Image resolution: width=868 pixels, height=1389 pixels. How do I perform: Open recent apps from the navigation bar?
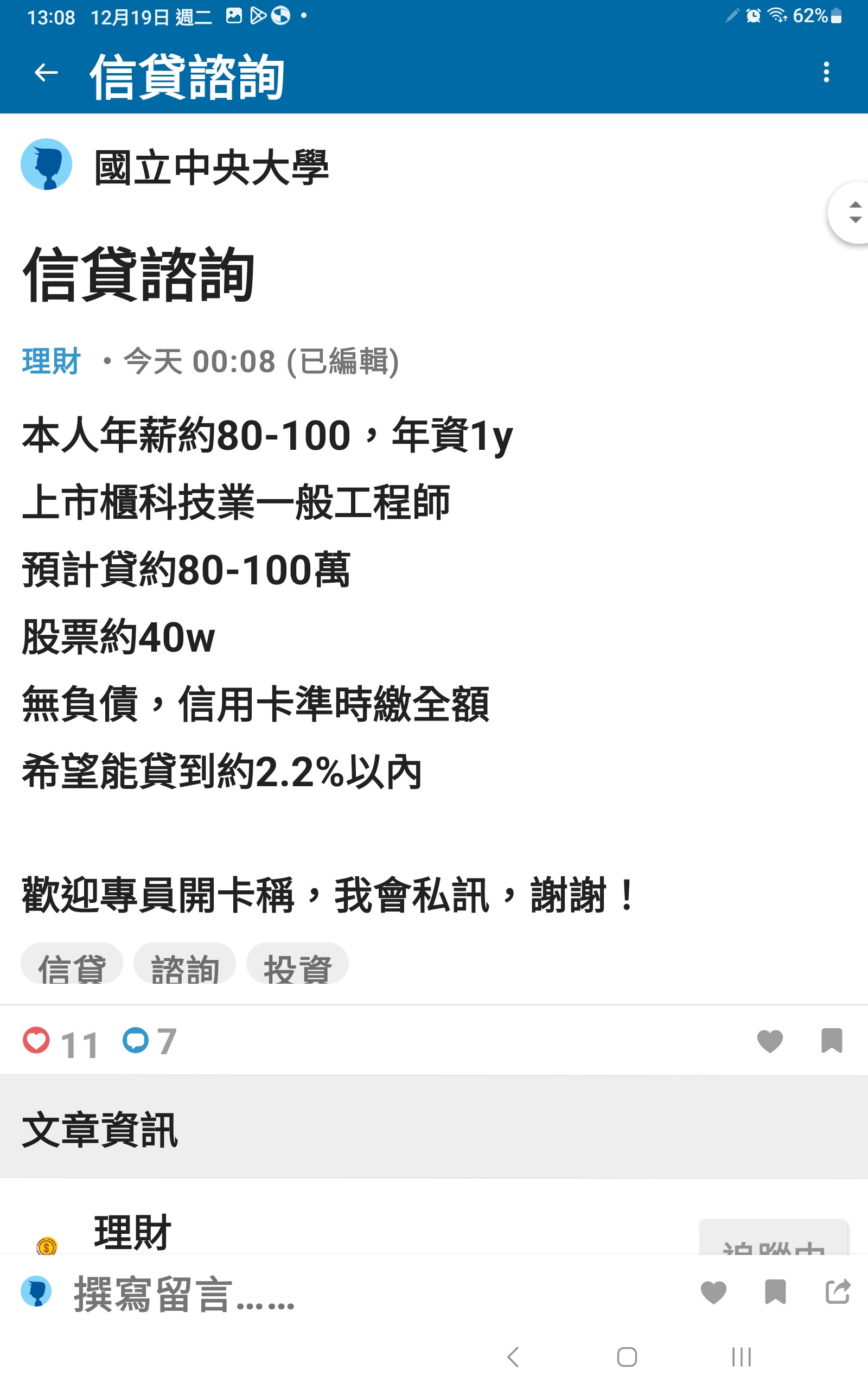pos(741,1358)
